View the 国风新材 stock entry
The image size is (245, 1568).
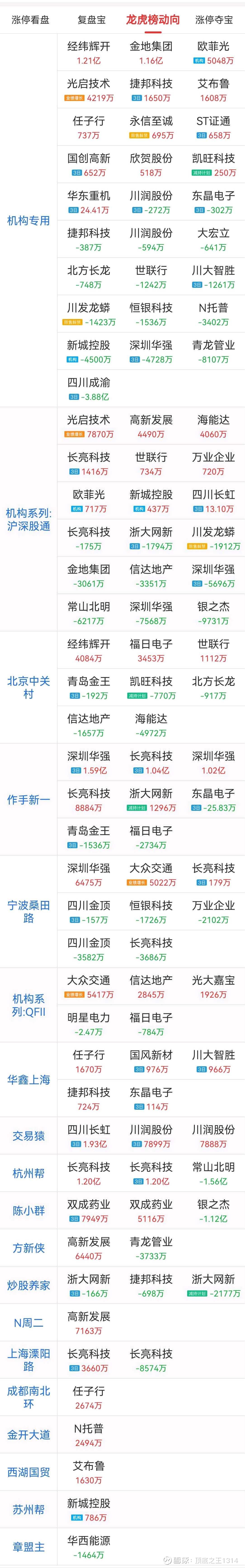[x=151, y=1061]
